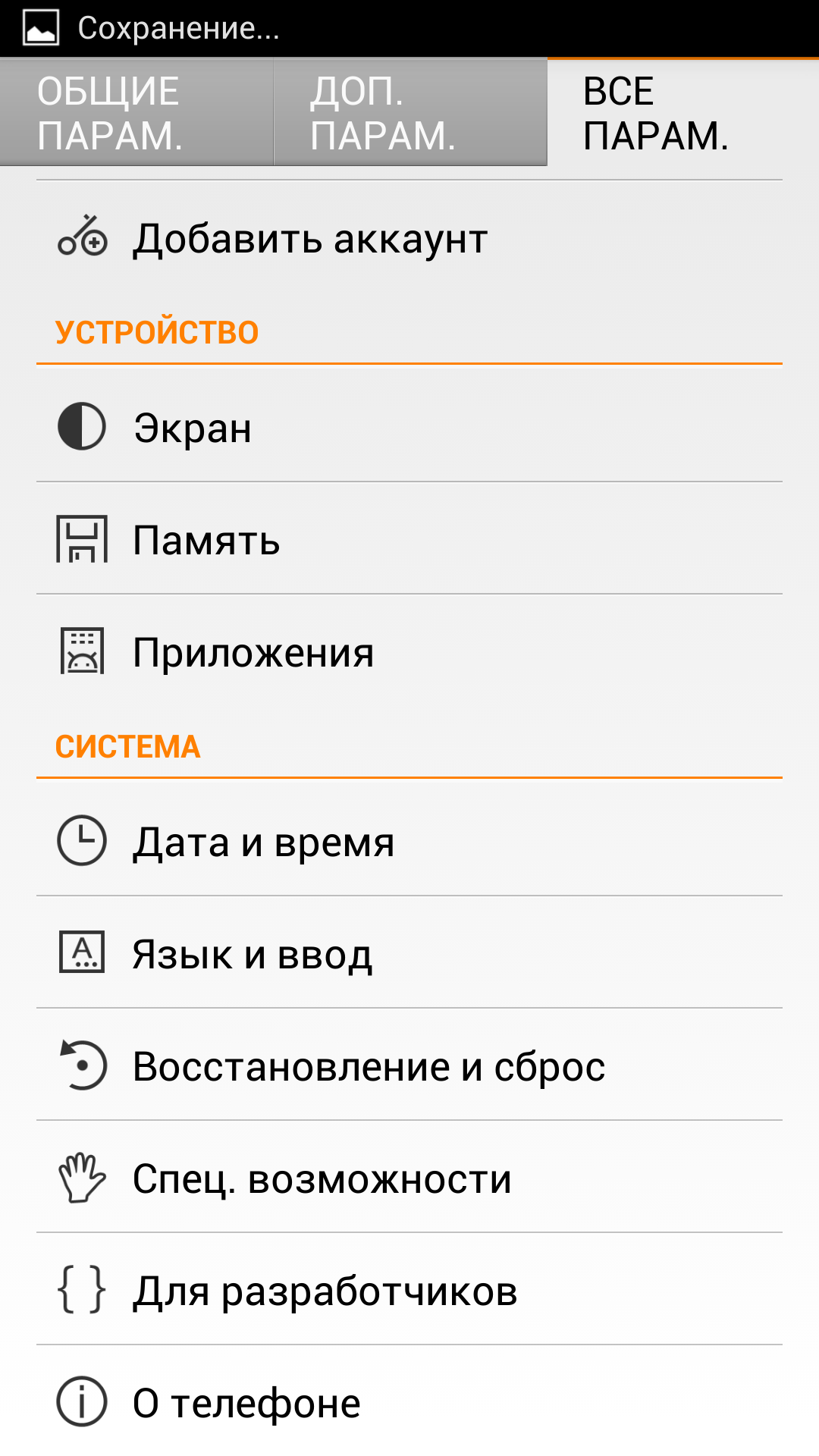Open О телефоне
Image resolution: width=819 pixels, height=1456 pixels.
pyautogui.click(x=409, y=1401)
